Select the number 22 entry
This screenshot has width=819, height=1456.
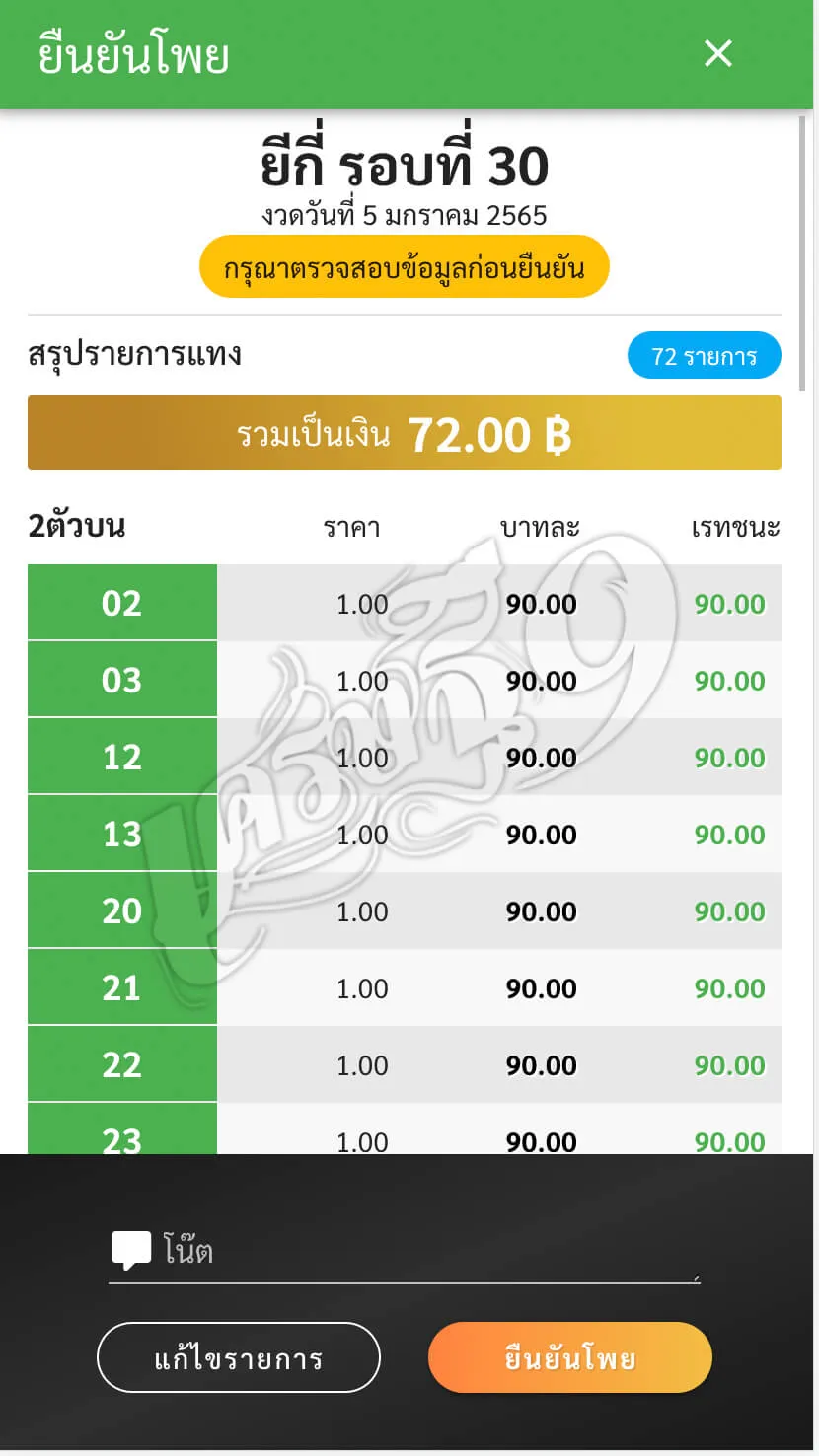click(x=121, y=1064)
